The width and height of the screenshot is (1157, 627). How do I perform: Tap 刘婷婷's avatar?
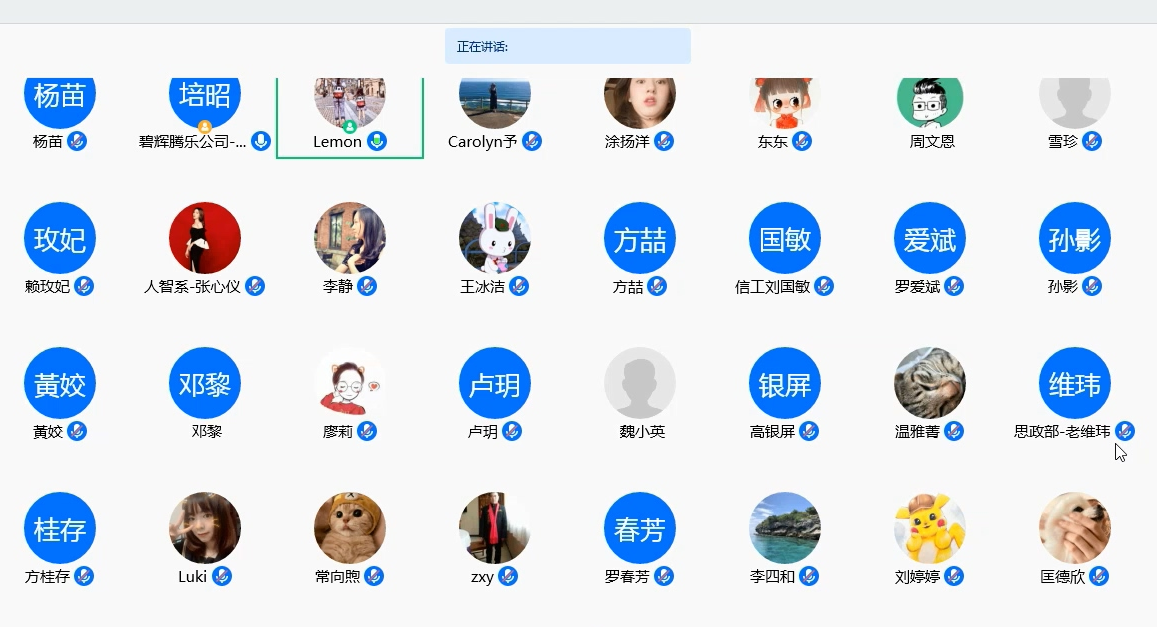coord(930,528)
